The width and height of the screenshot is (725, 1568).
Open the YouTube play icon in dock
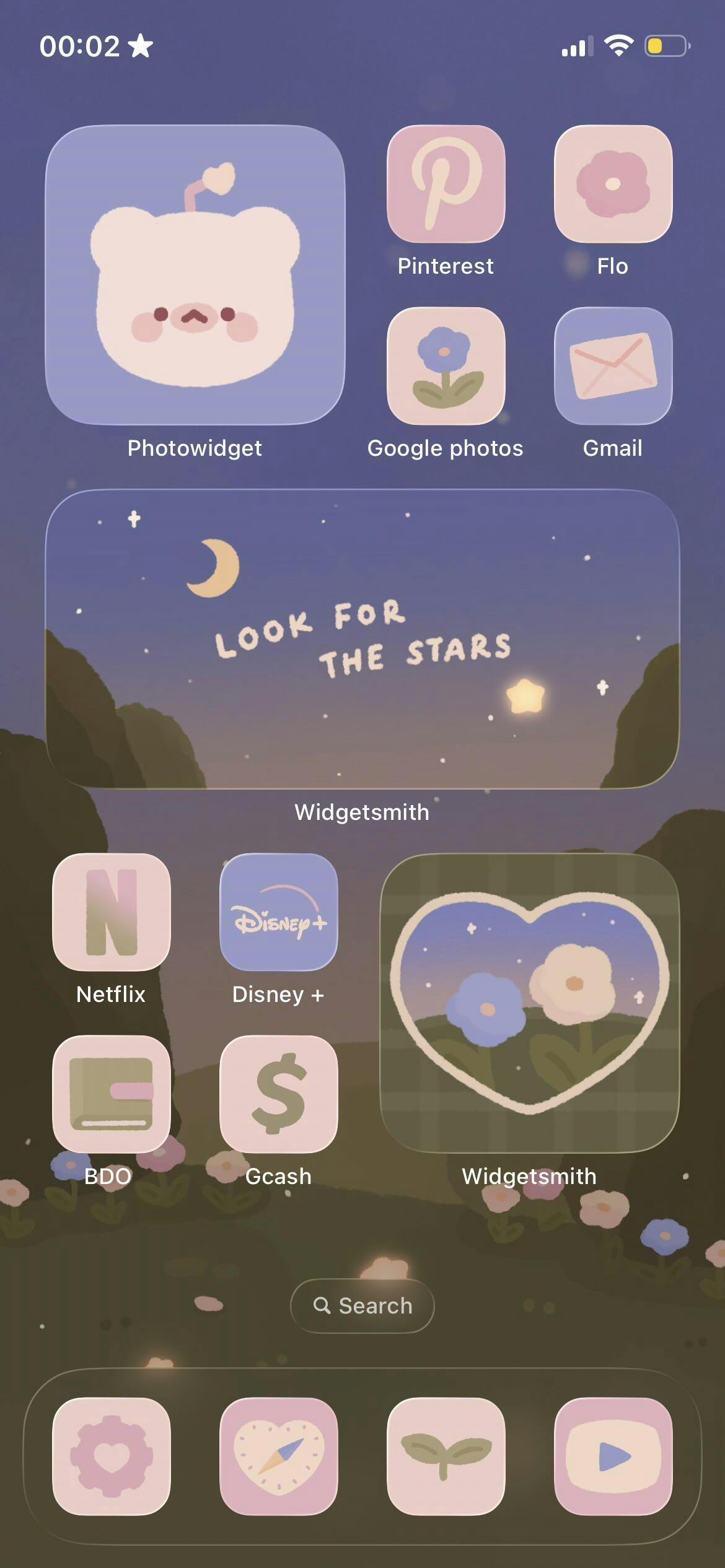[613, 1456]
